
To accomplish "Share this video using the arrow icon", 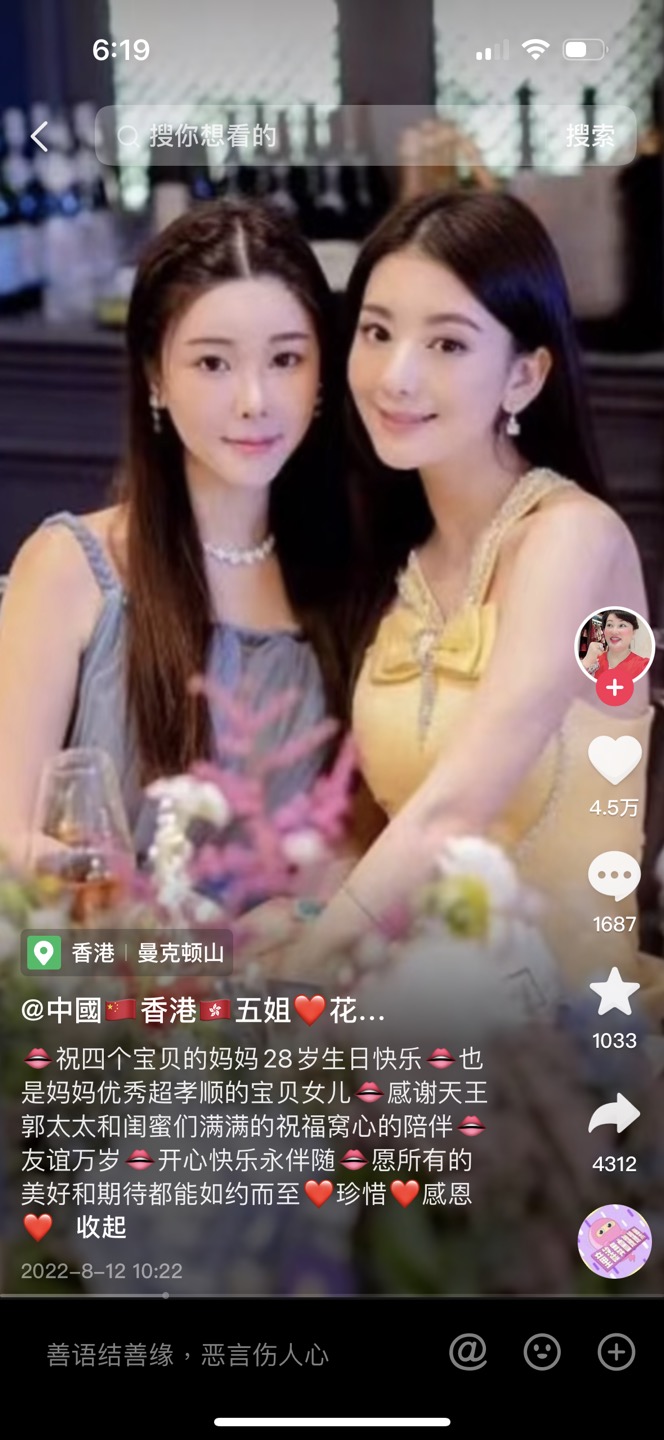I will tap(614, 1115).
